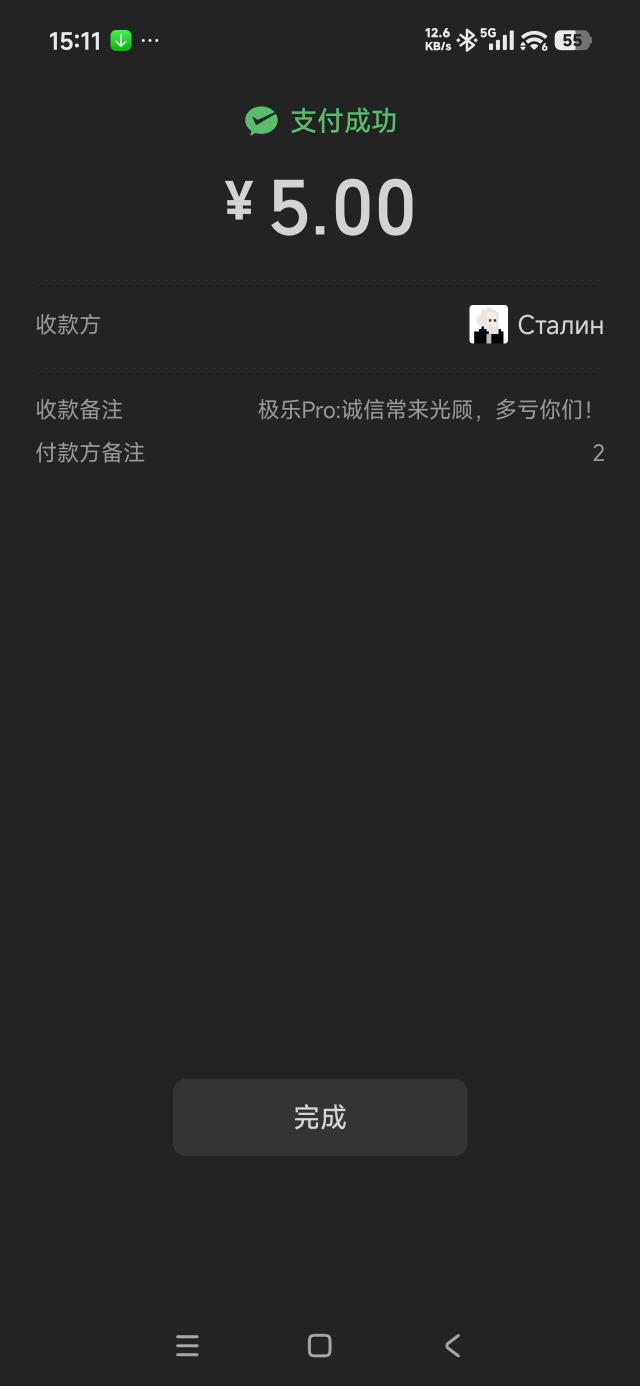This screenshot has width=640, height=1386.
Task: Go back using the system back arrow
Action: [x=452, y=1346]
